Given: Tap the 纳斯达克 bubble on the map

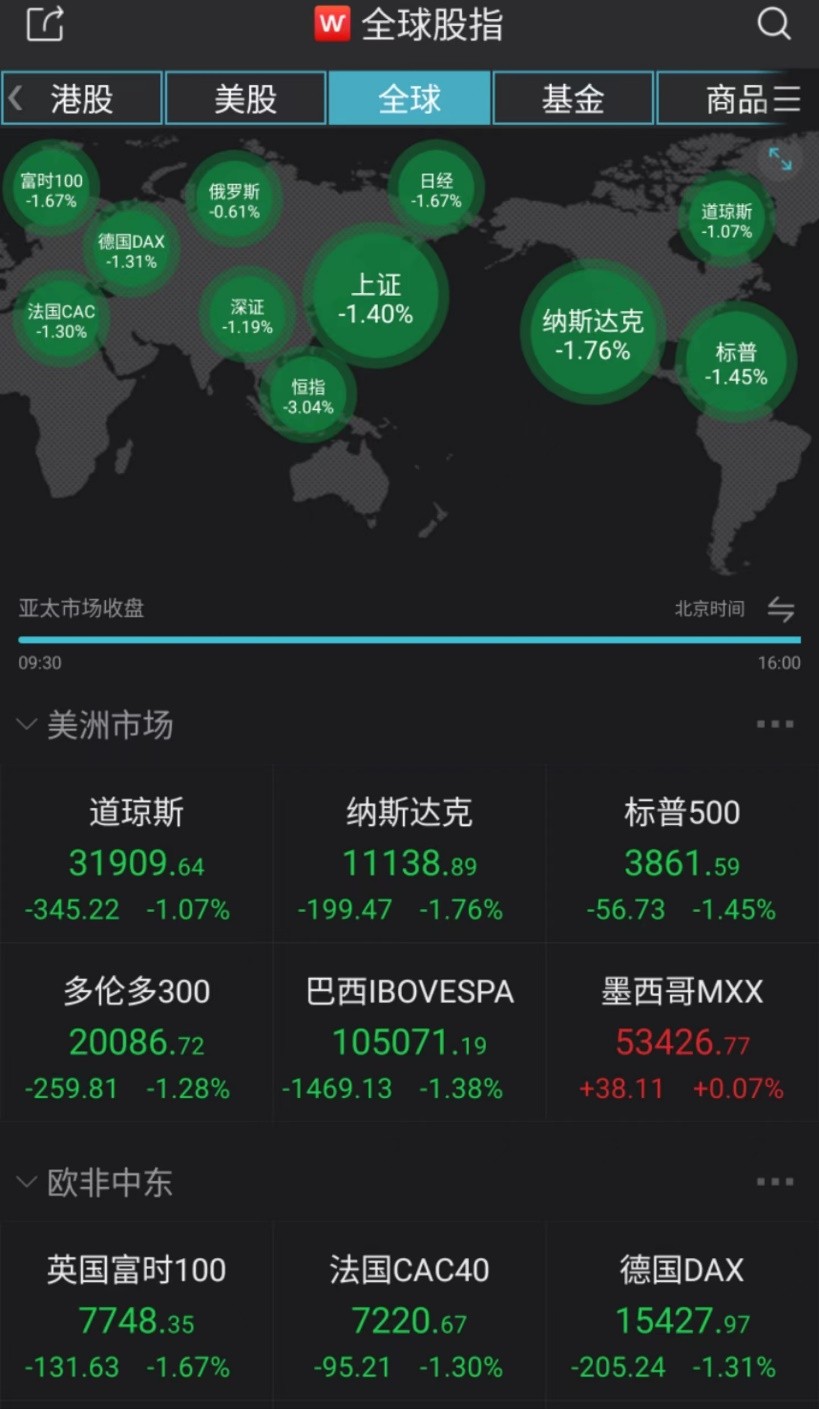Looking at the screenshot, I should click(593, 333).
